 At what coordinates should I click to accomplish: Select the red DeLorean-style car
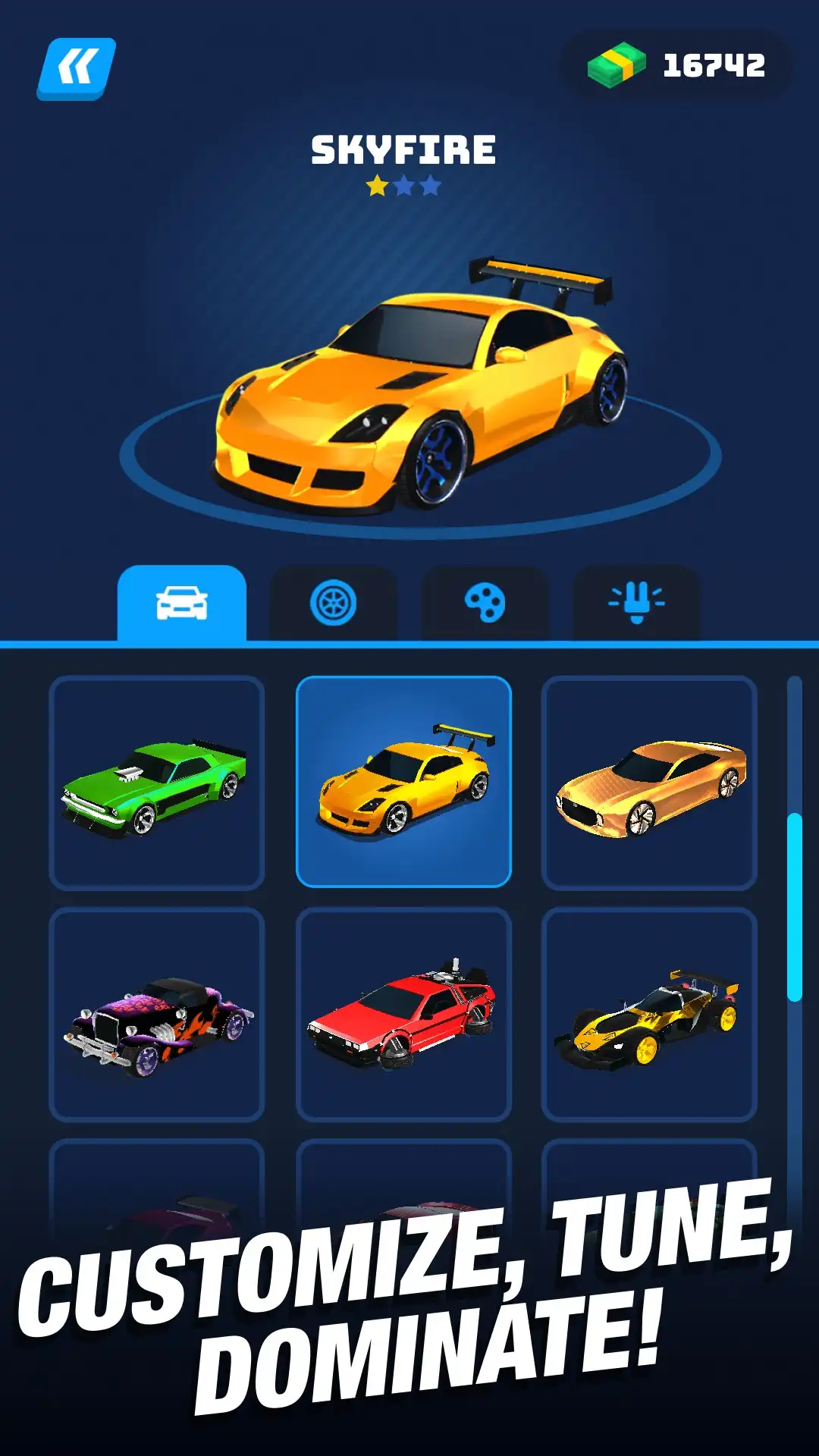pyautogui.click(x=403, y=1015)
